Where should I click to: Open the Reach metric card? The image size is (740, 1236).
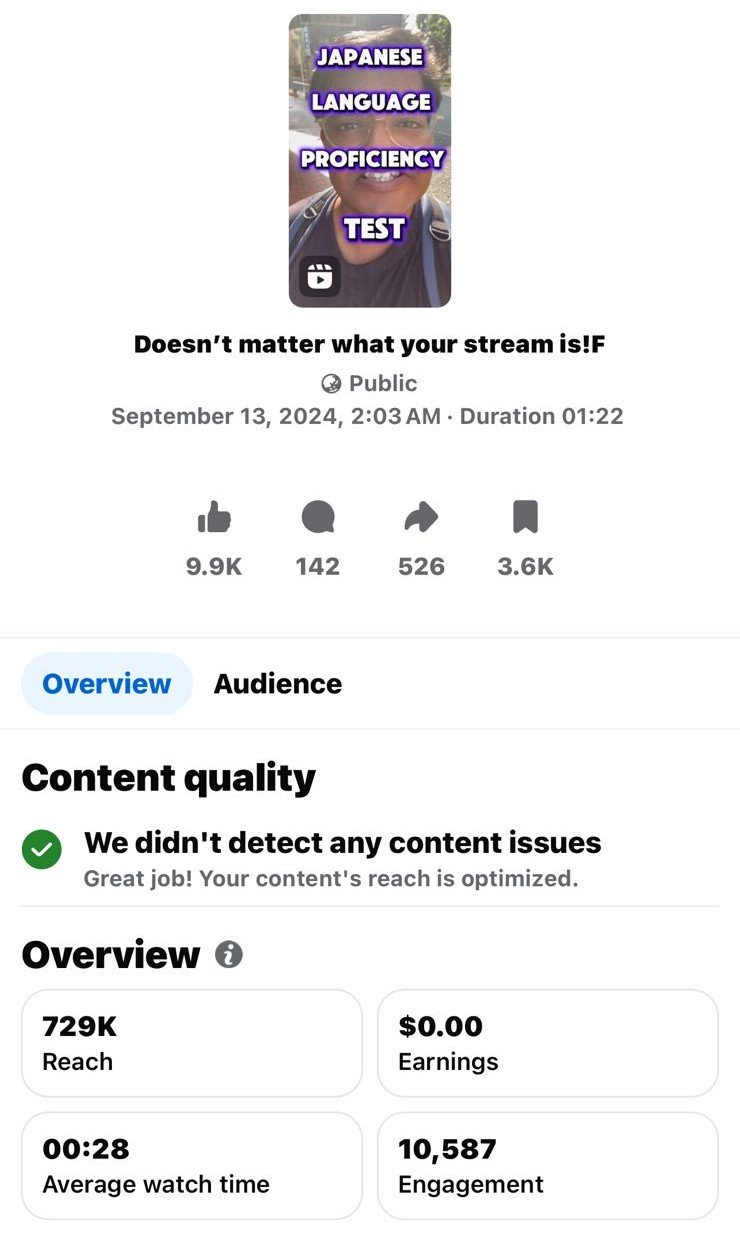[x=191, y=1043]
